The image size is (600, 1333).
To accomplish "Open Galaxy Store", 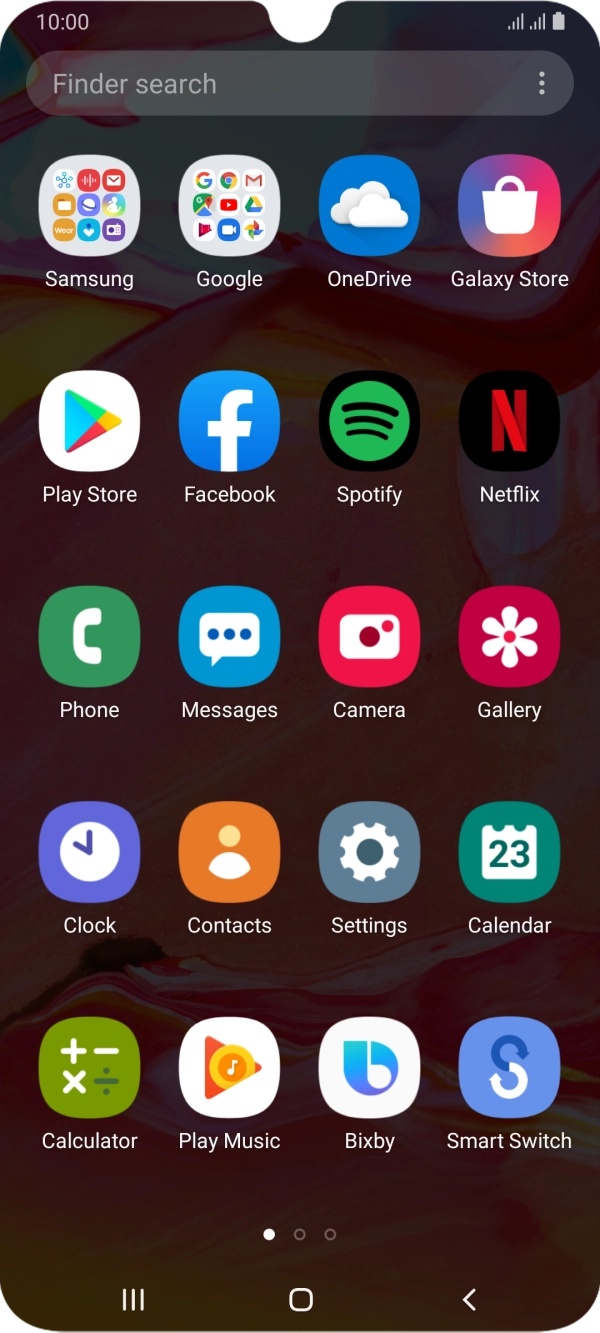I will (x=509, y=206).
